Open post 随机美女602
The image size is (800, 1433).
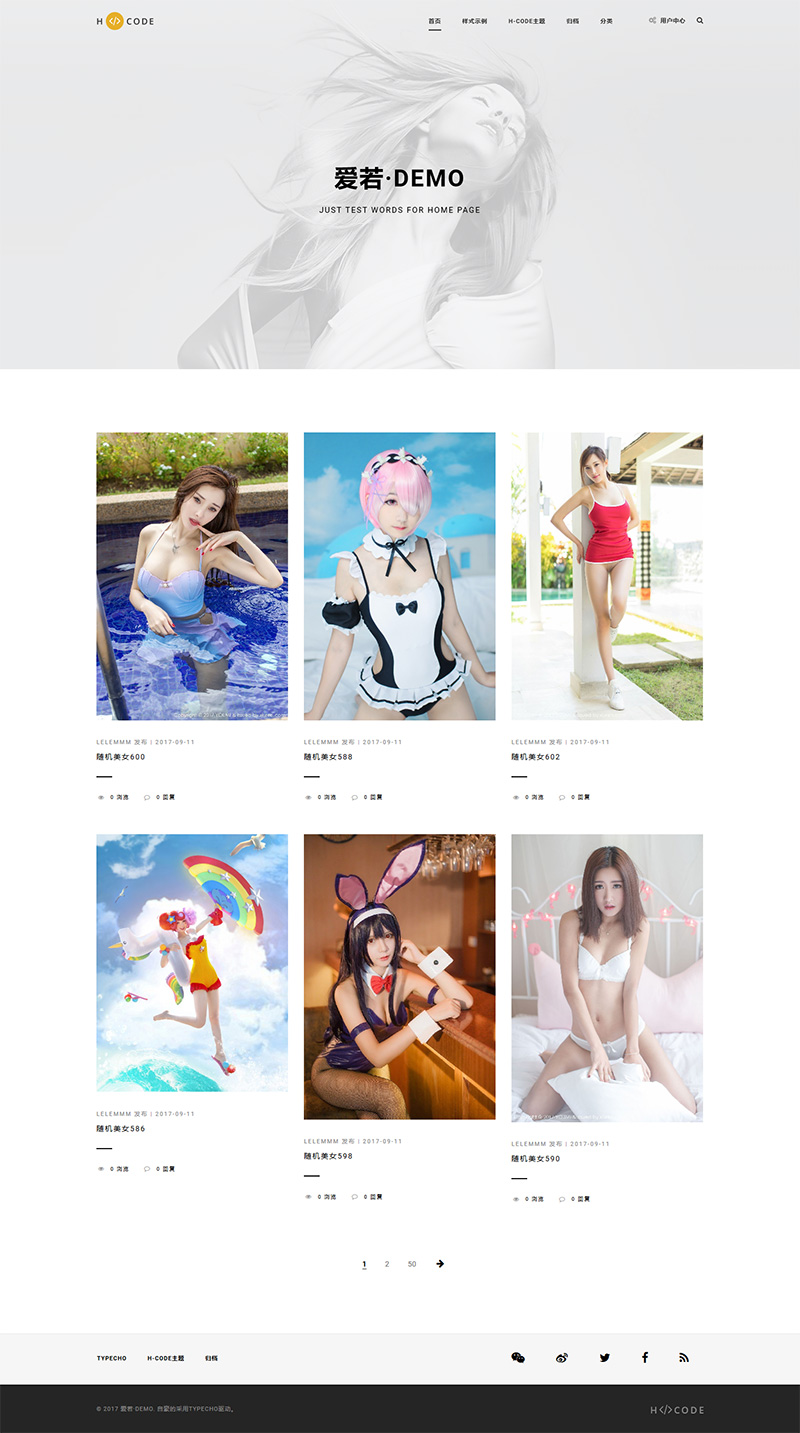click(x=536, y=757)
